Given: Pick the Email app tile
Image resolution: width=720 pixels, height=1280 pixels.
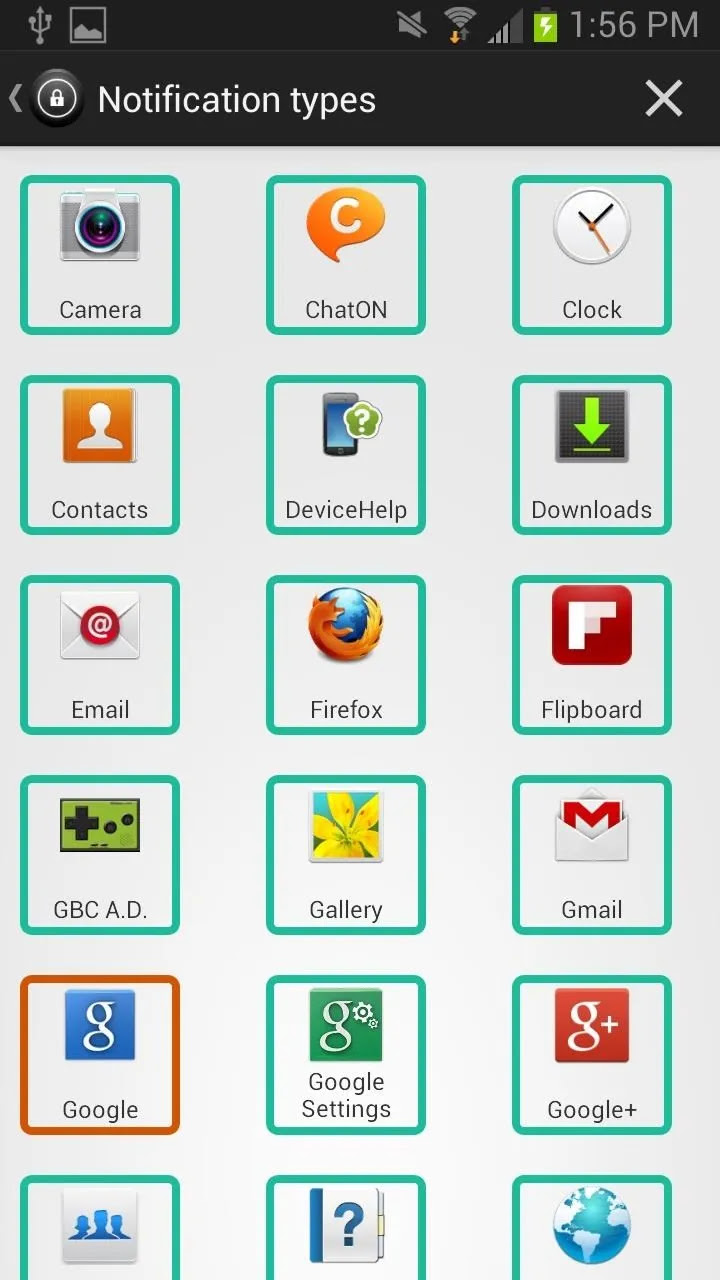Looking at the screenshot, I should [100, 655].
